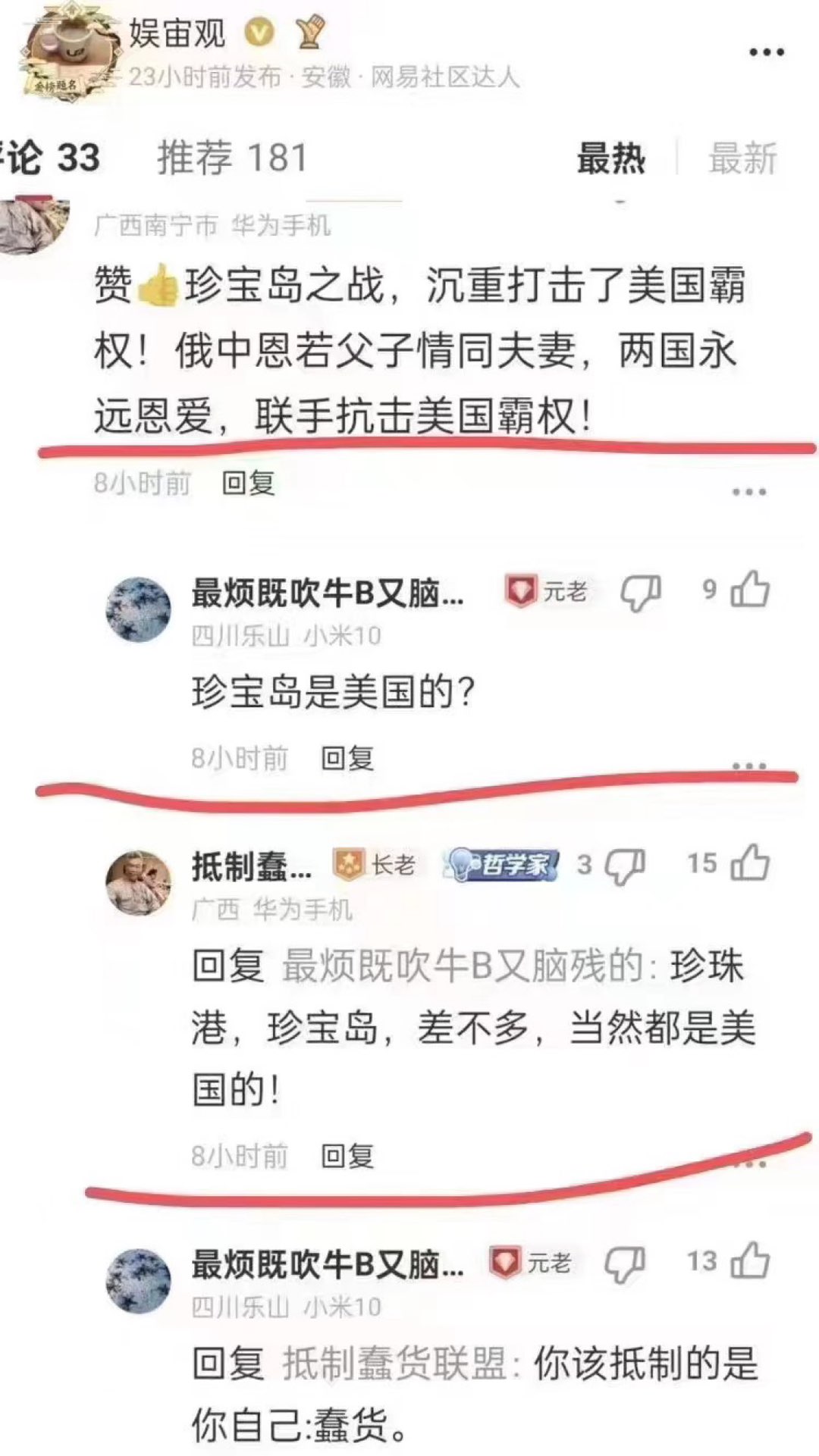
Task: Open the 哲学家 badge
Action: tap(502, 864)
